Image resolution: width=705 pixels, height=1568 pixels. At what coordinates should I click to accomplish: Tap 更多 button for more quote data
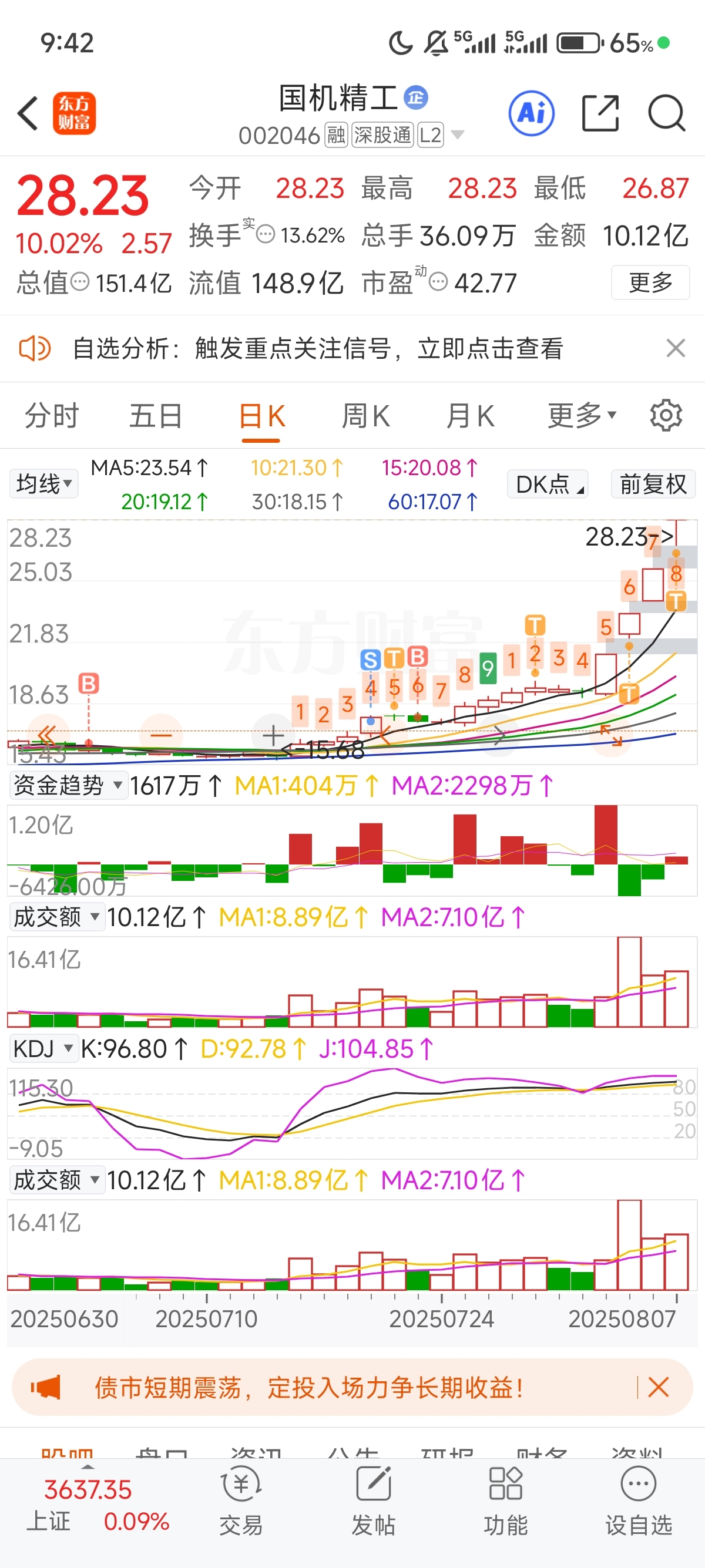(x=650, y=282)
